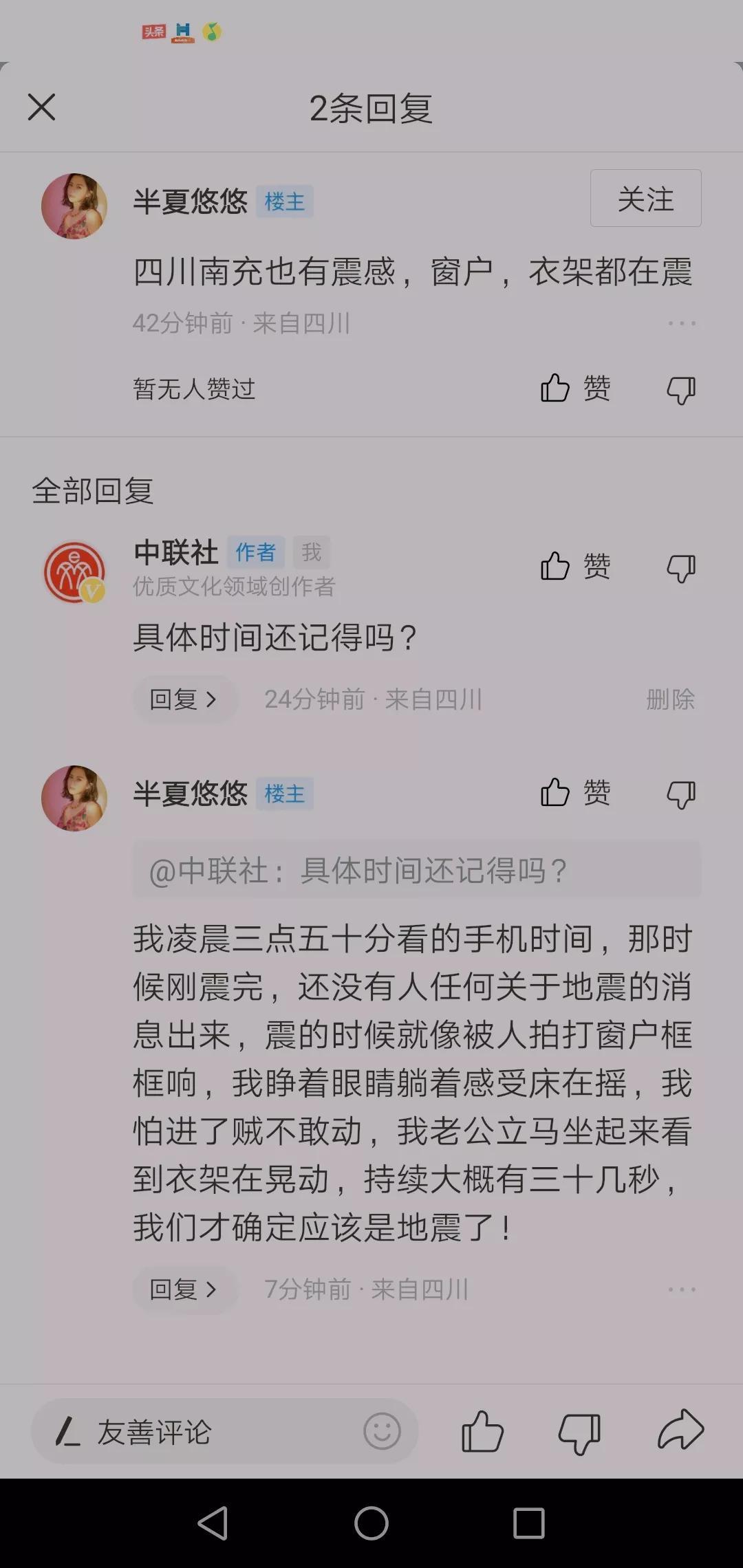Dislike the top comment by 半夏悠悠
Image resolution: width=743 pixels, height=1568 pixels.
pos(681,390)
